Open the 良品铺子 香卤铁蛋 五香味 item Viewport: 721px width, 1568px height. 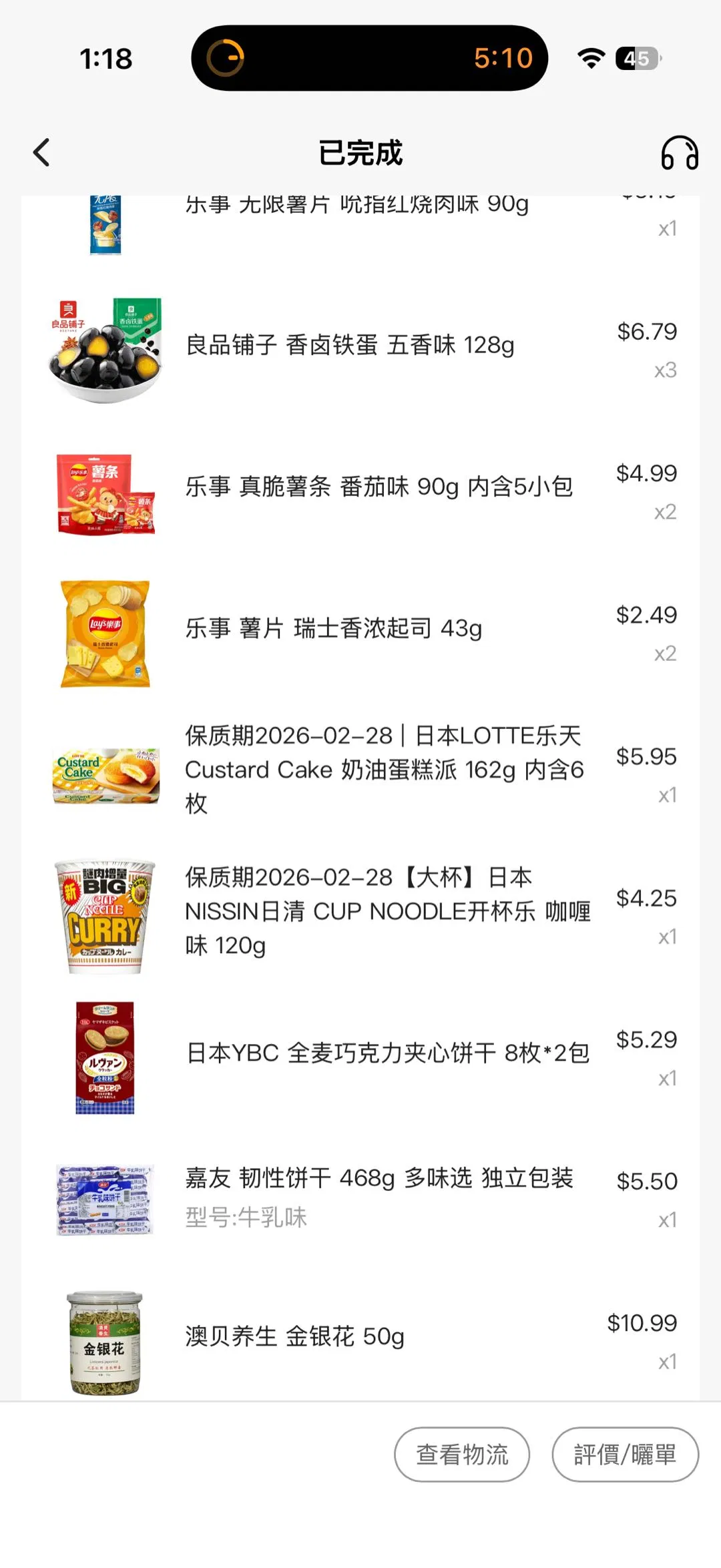350,346
